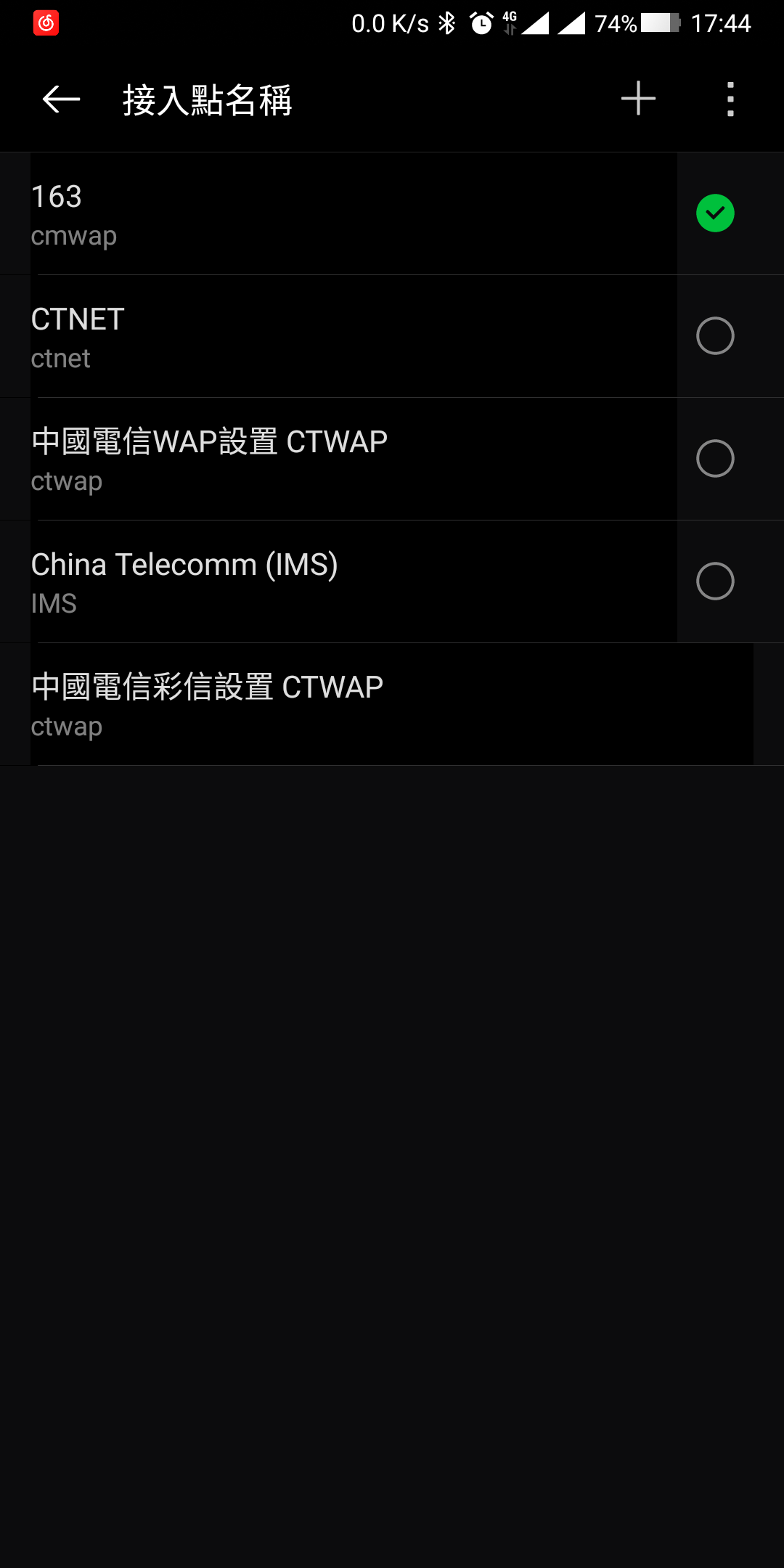The height and width of the screenshot is (1568, 784).
Task: Select the CTNET access point
Action: coord(715,335)
